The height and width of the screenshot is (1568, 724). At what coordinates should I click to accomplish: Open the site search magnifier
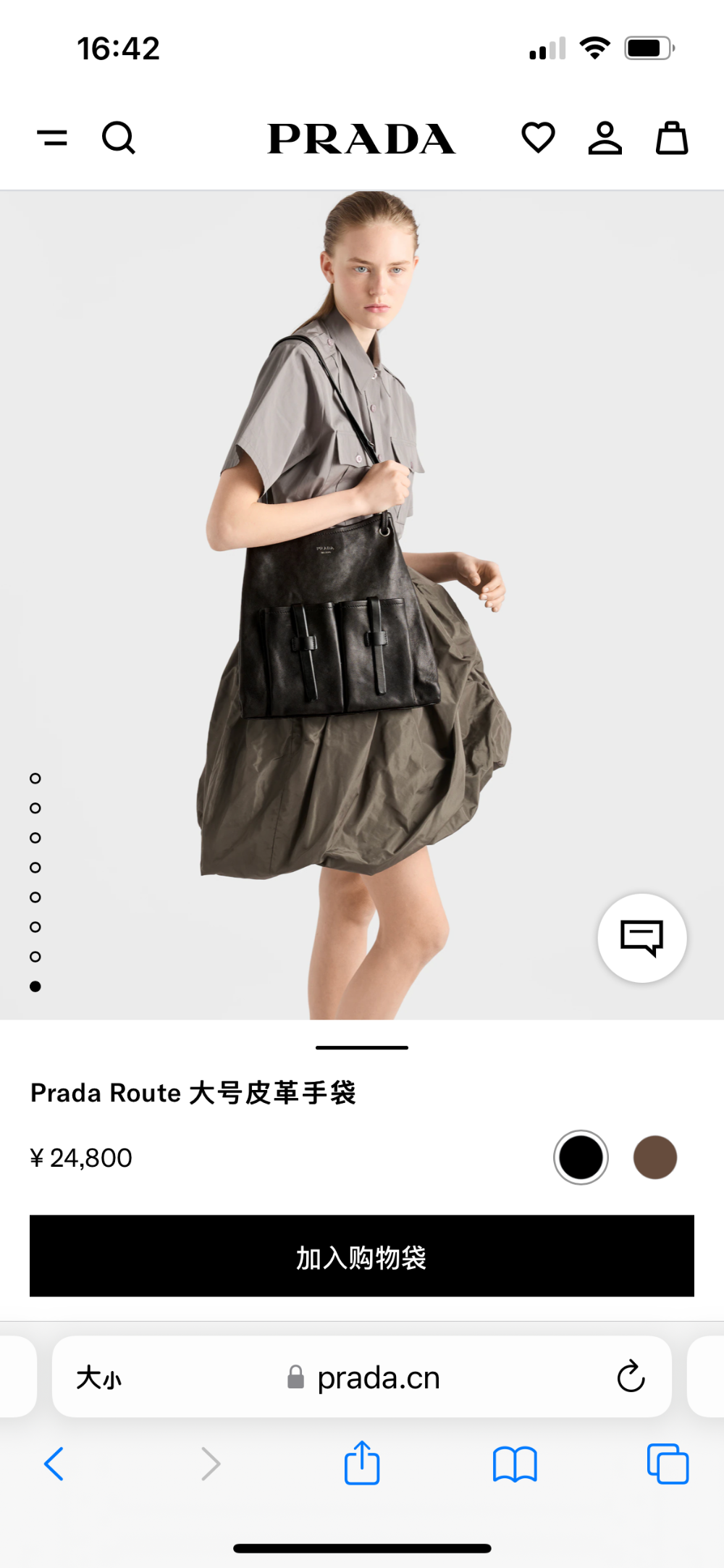(x=119, y=138)
